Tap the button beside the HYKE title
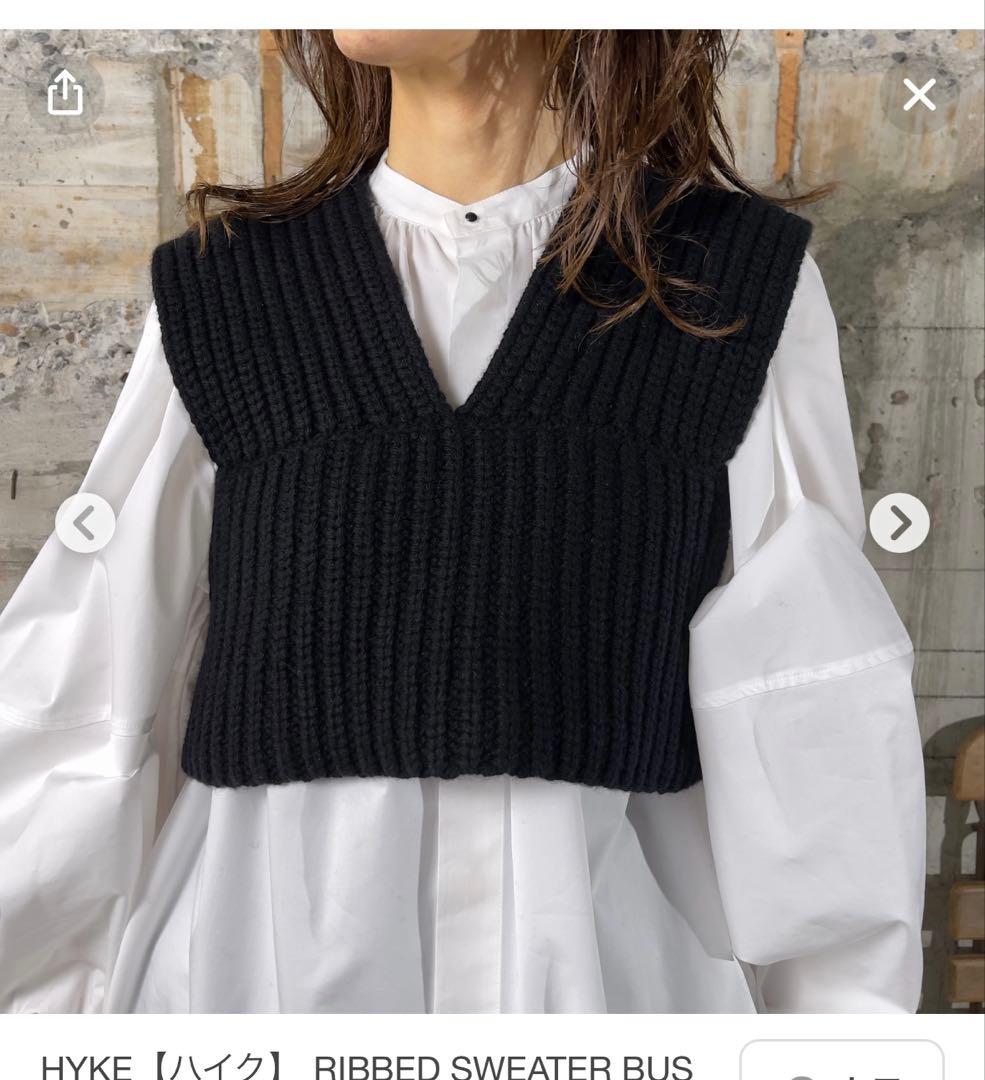The image size is (985, 1080). click(x=841, y=1063)
